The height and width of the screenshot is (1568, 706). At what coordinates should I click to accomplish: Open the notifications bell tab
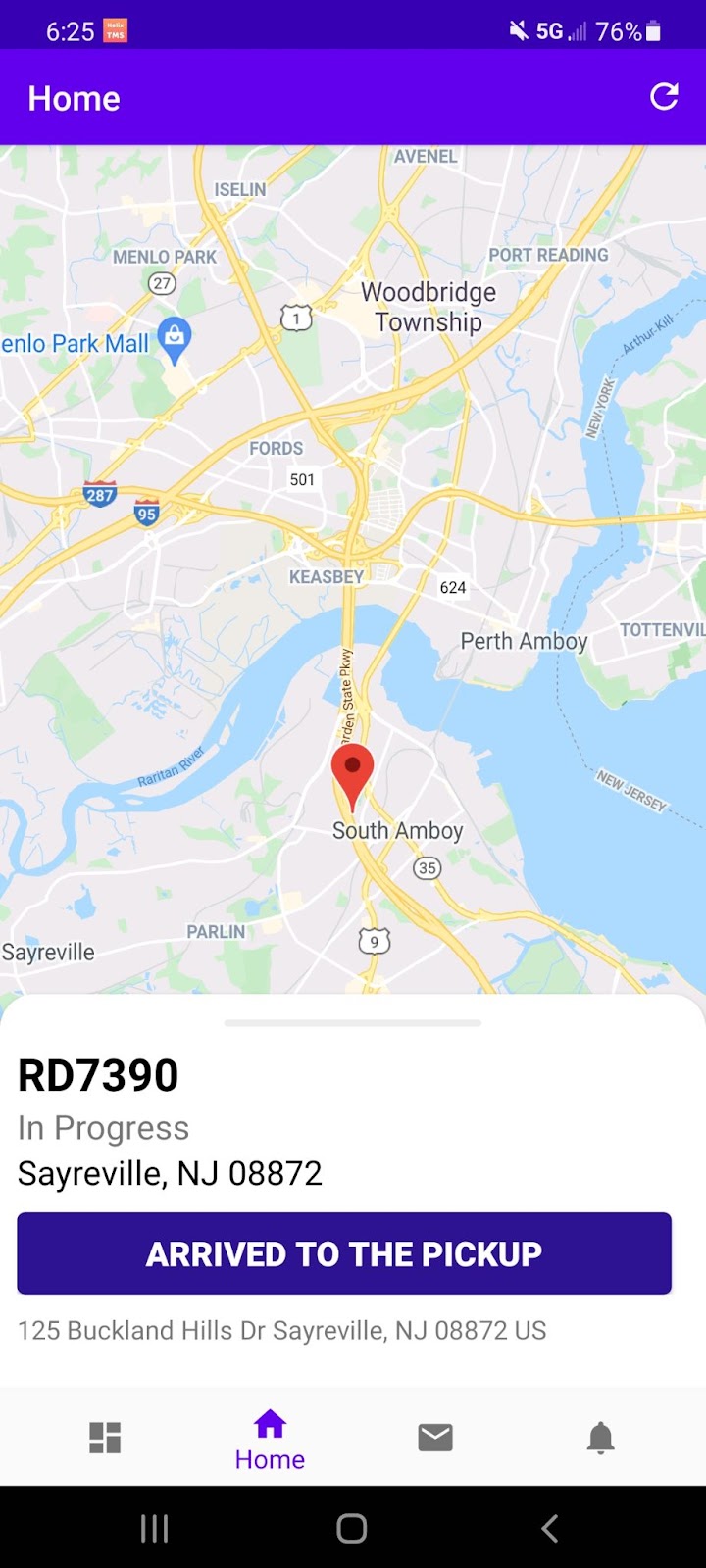click(600, 1438)
